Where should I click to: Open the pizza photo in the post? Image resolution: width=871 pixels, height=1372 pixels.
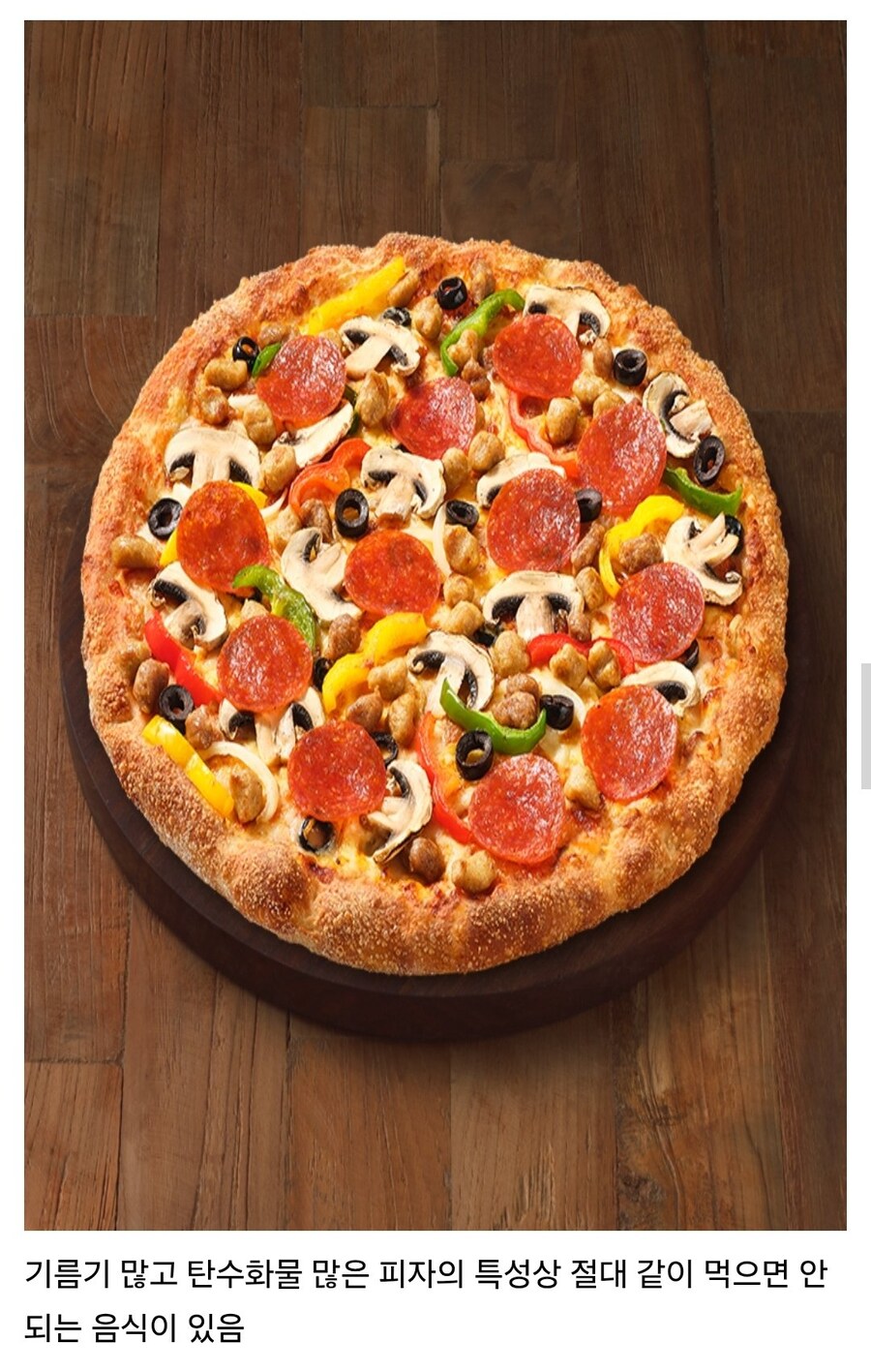click(x=435, y=625)
